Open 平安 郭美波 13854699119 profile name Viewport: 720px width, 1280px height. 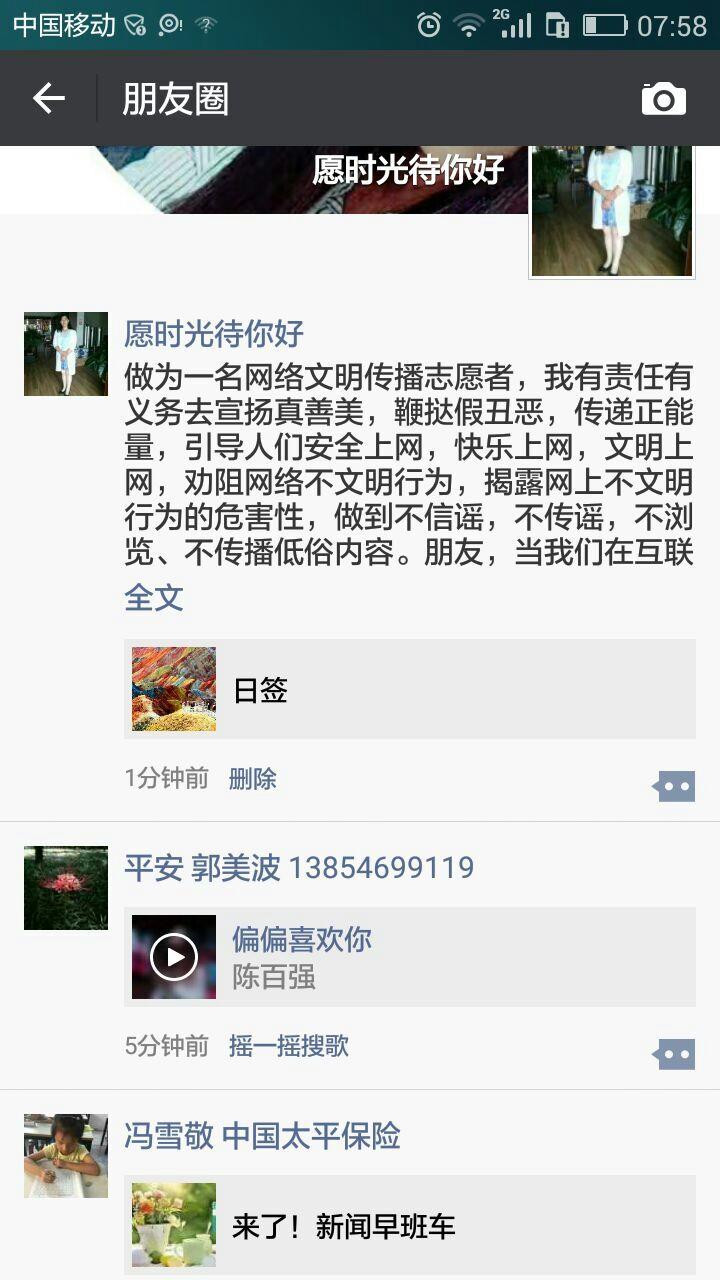(299, 867)
